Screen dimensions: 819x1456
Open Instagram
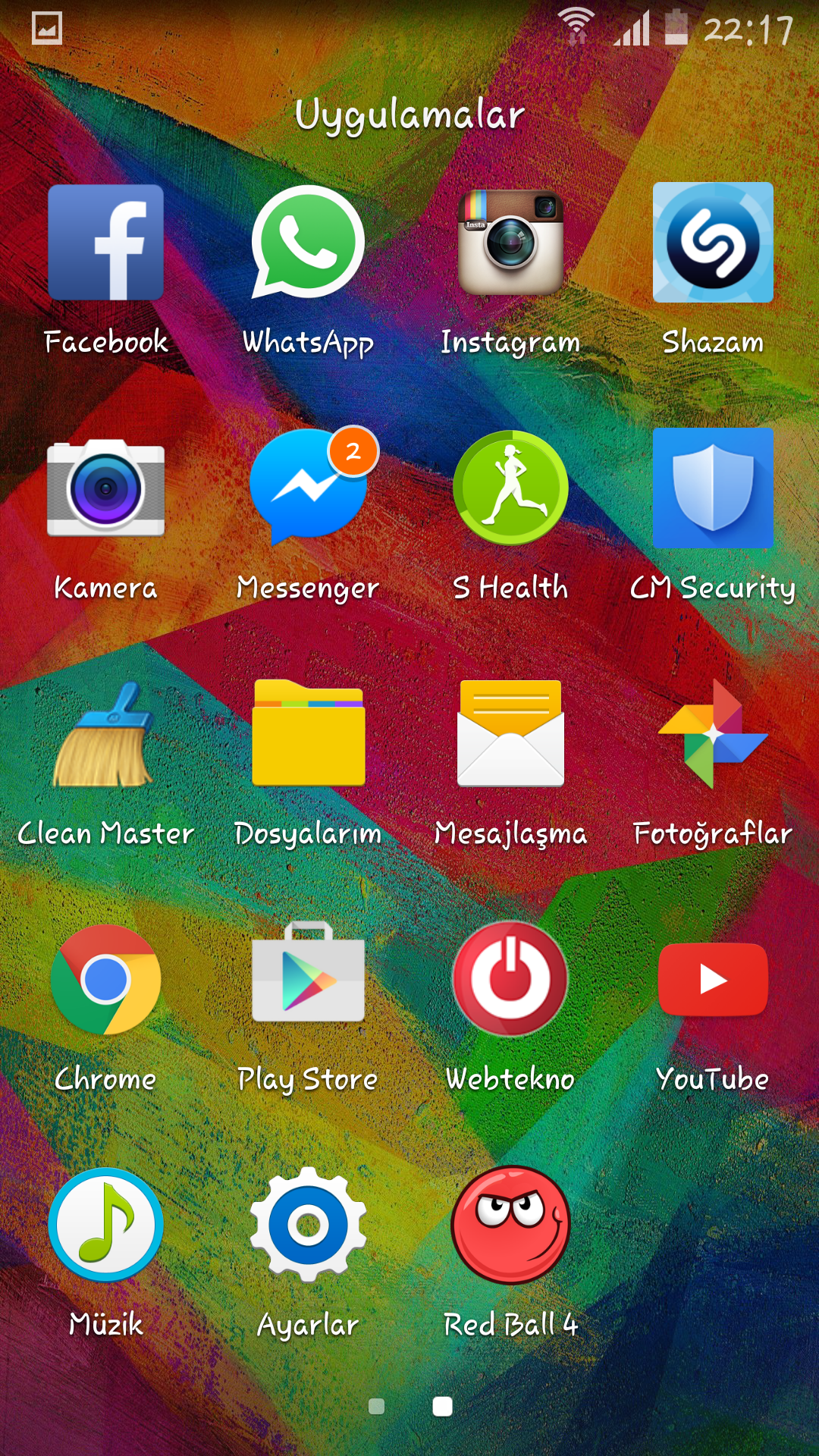click(510, 243)
